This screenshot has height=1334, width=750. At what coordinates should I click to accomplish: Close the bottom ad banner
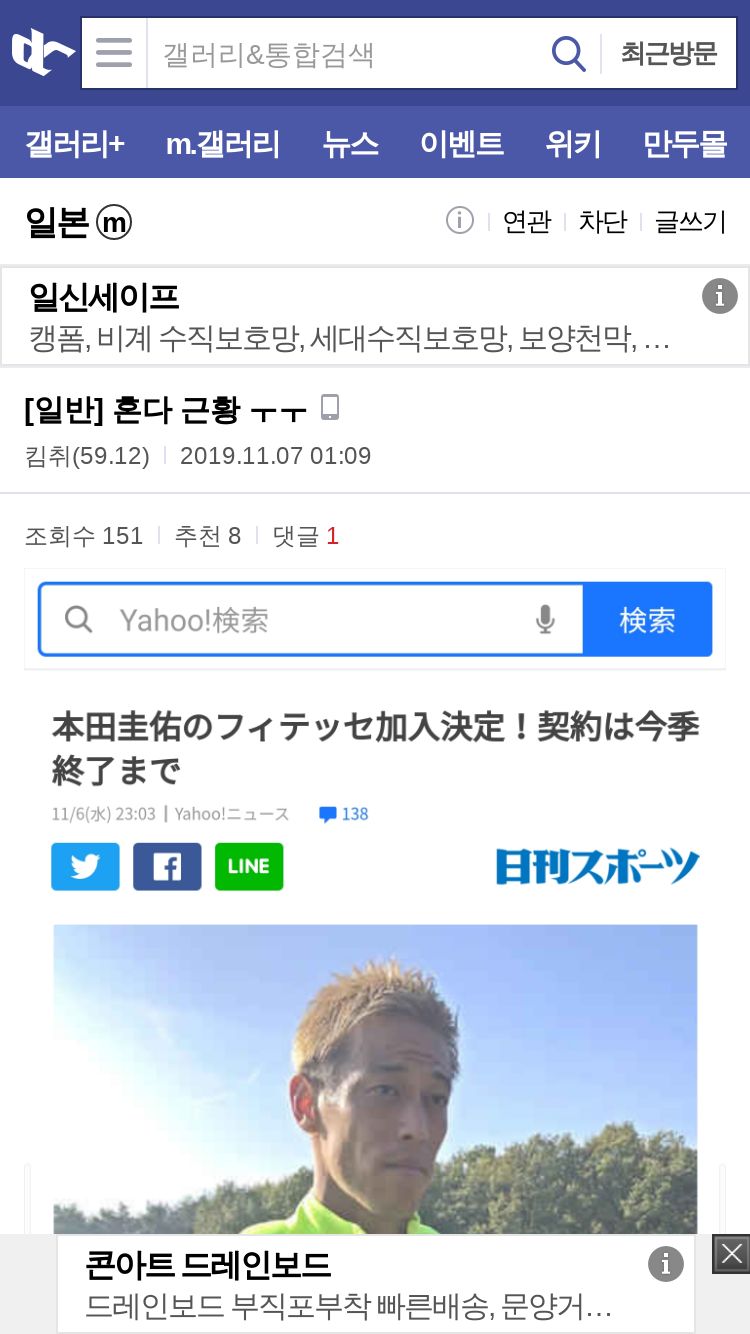pos(732,1254)
